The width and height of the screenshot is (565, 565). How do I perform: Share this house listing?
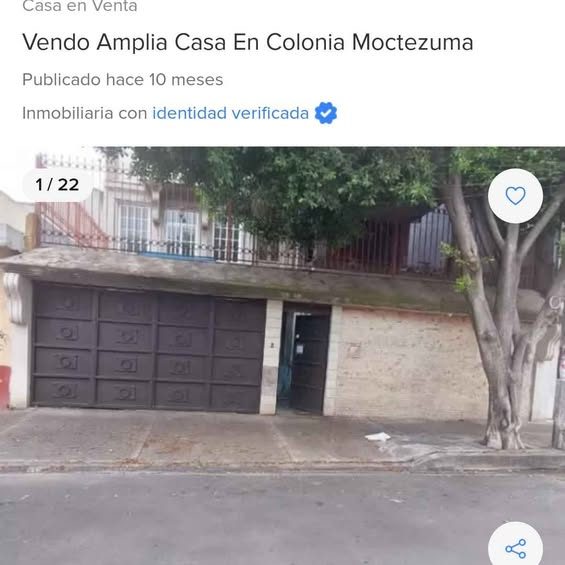(515, 548)
